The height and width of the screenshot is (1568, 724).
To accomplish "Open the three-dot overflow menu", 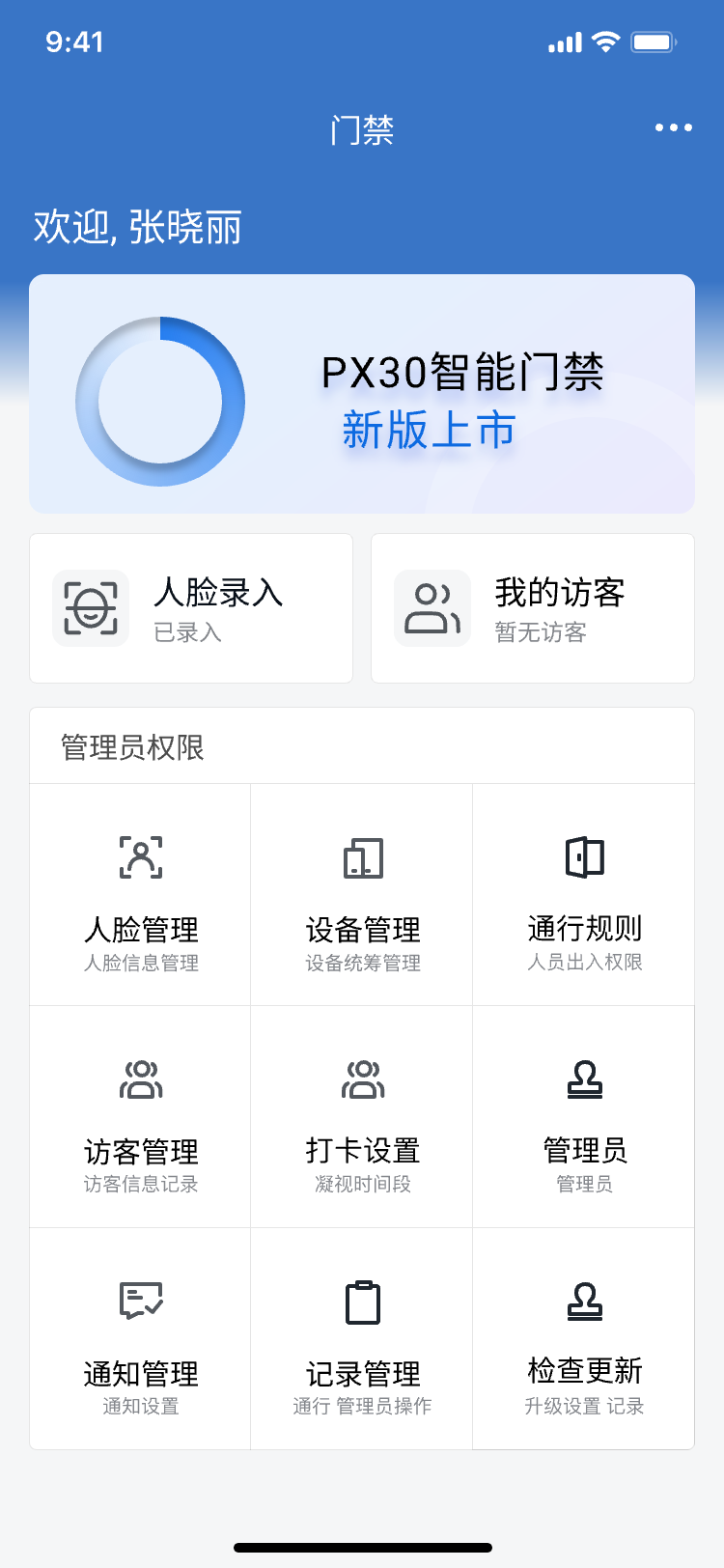I will click(x=673, y=127).
